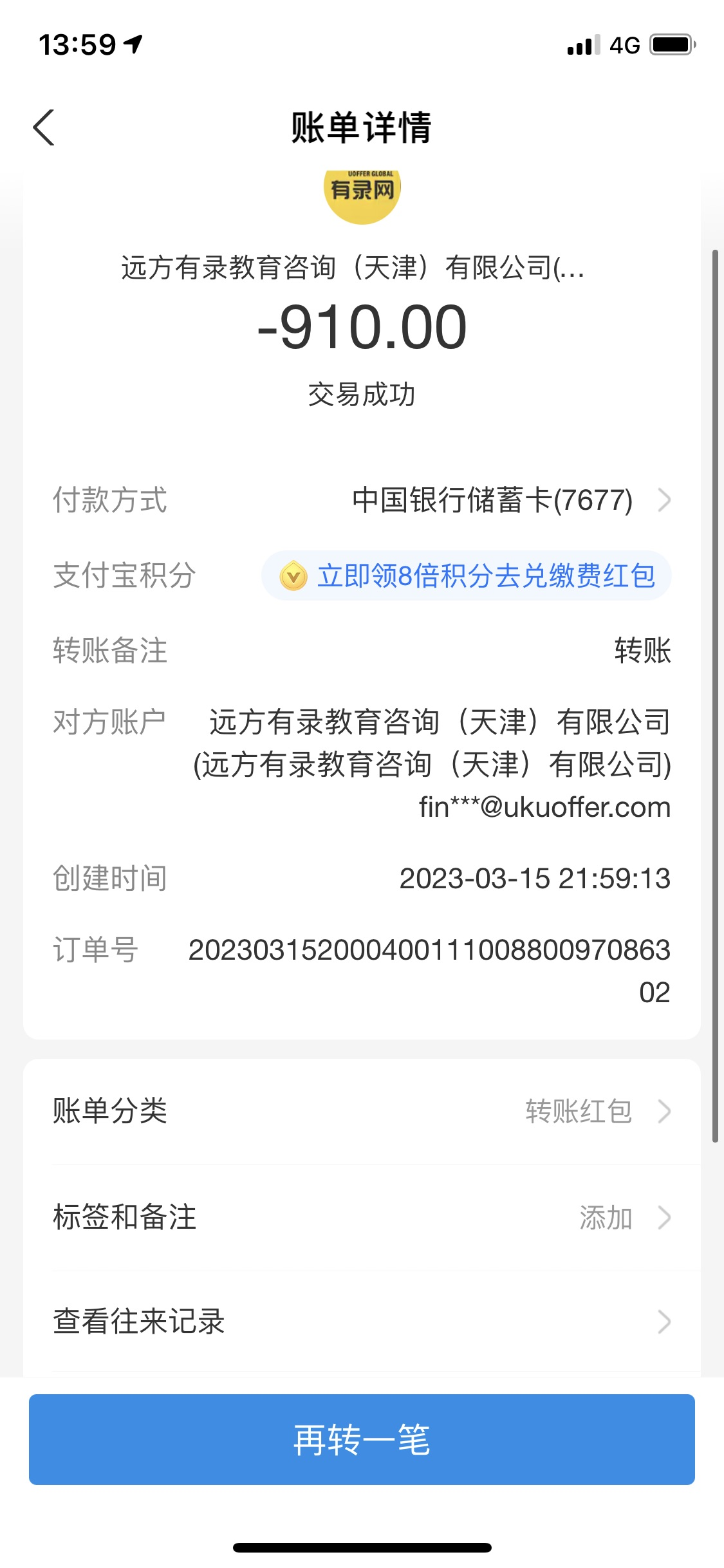Open 查看往来记录 transaction history
Screen dimensions: 724x1568
pos(362,1321)
